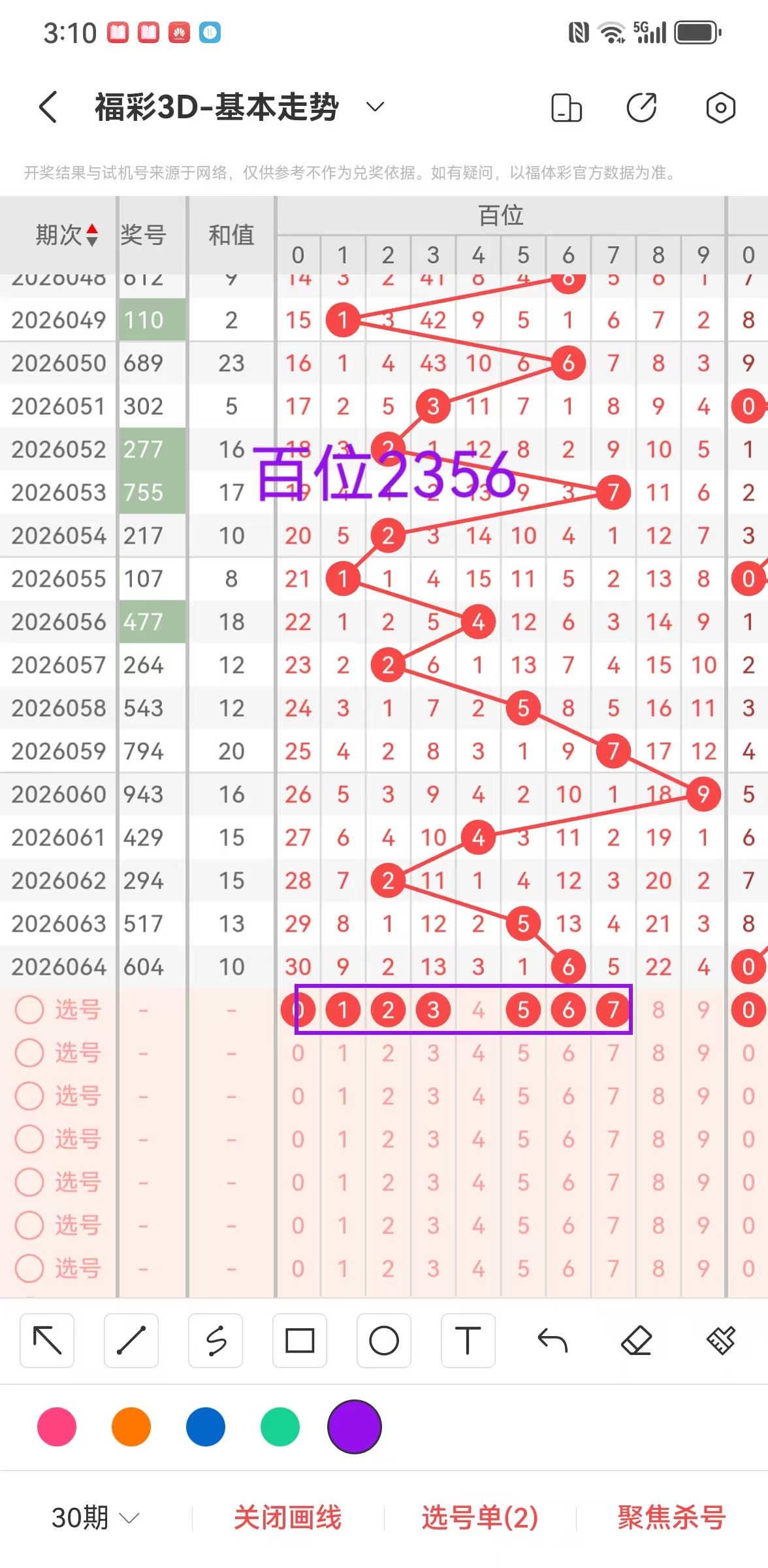Choose the blue color swatch
The image size is (768, 1568).
pyautogui.click(x=206, y=1427)
